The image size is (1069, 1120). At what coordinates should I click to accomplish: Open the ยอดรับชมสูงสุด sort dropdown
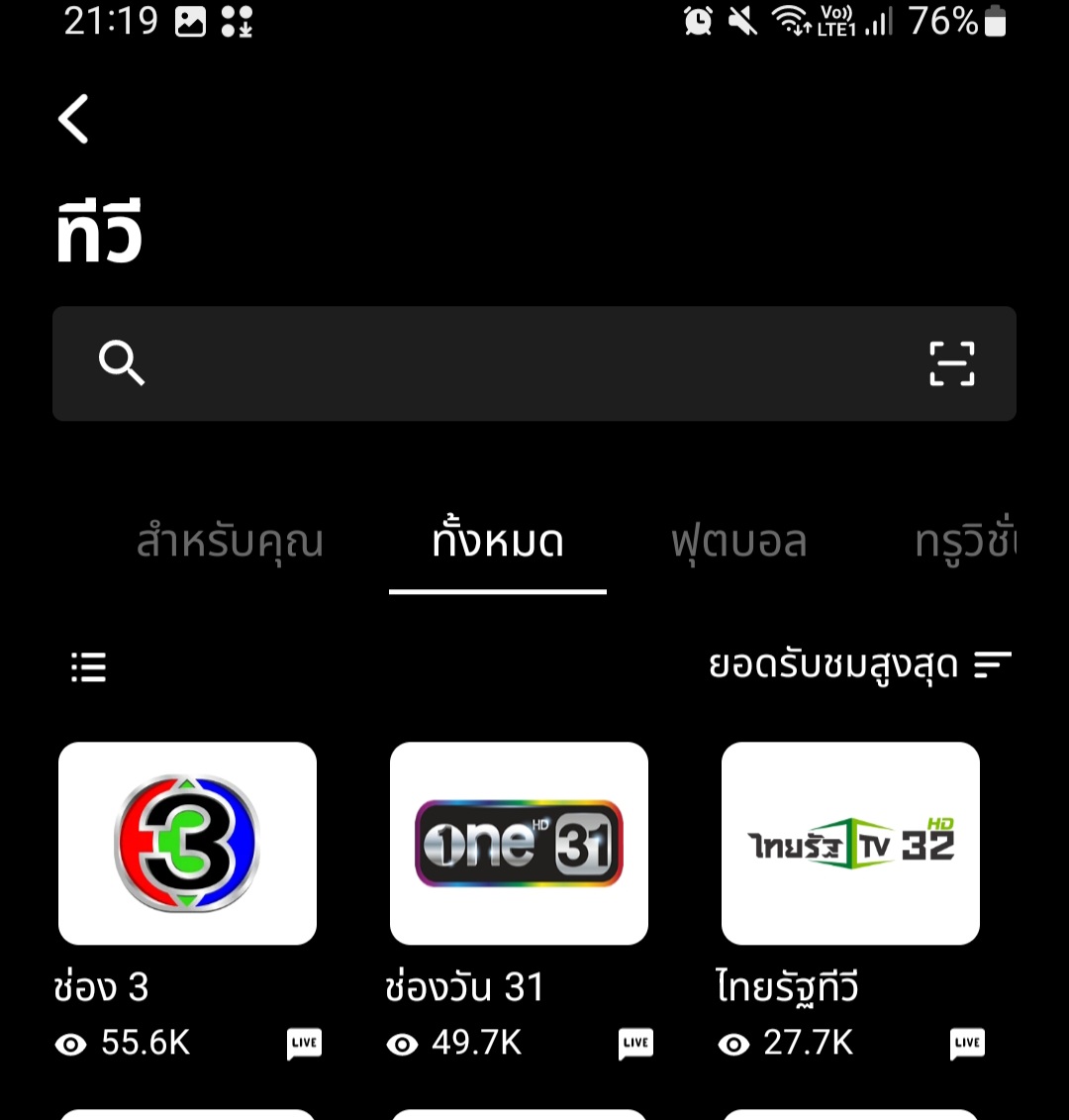tap(859, 665)
